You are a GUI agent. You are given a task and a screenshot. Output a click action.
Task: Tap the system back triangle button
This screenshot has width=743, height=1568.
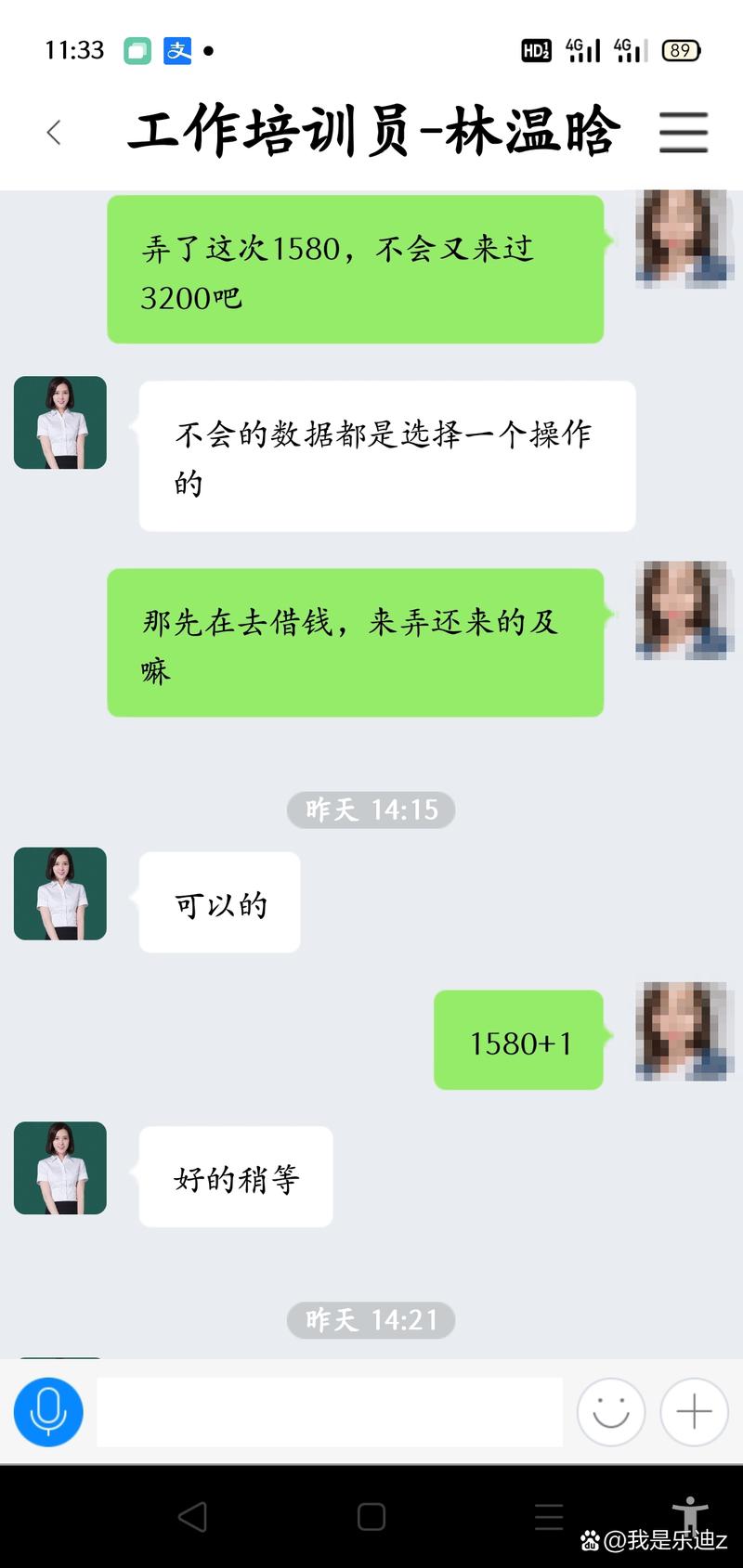coord(192,1517)
